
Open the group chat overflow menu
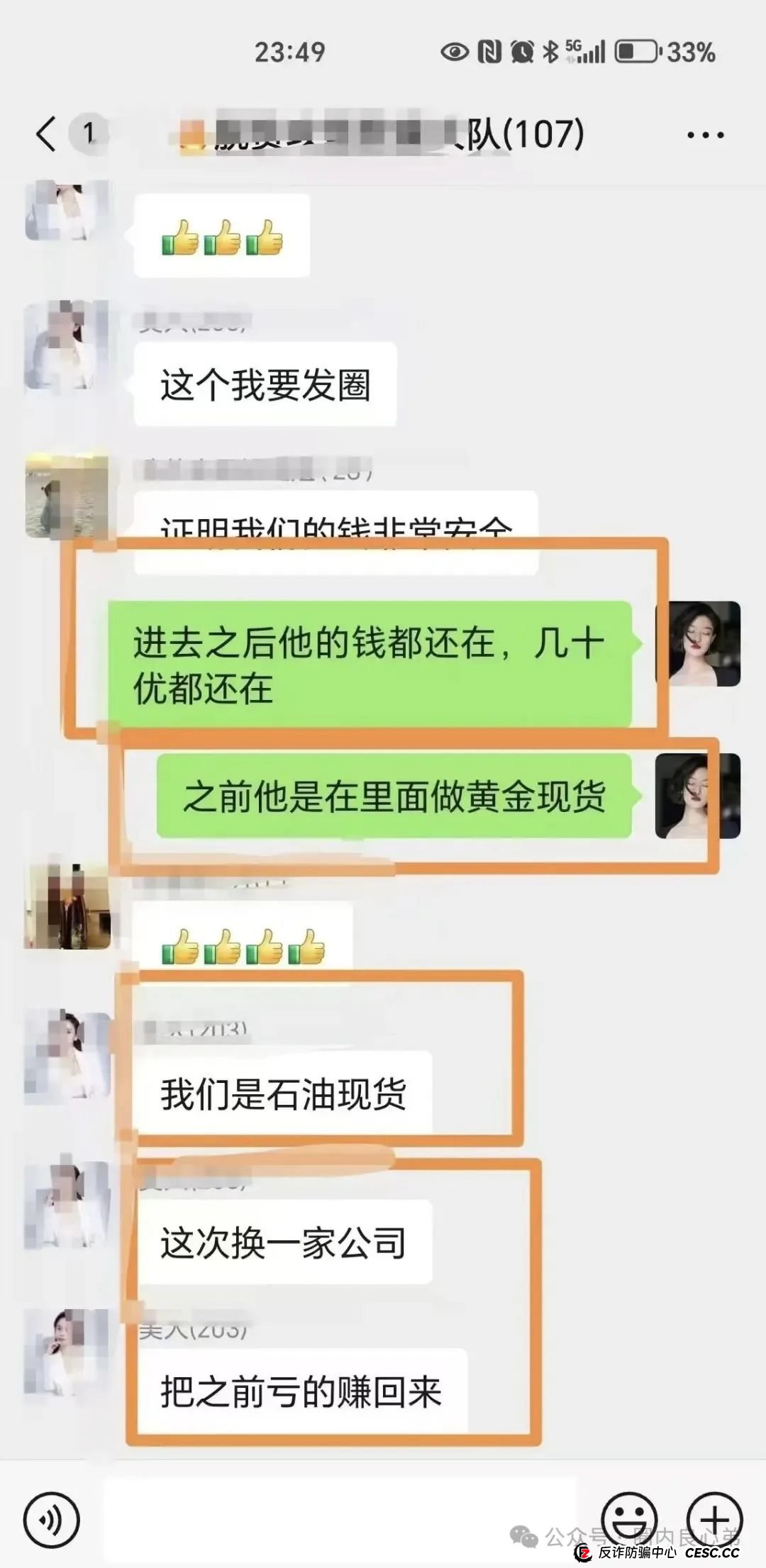pos(705,135)
